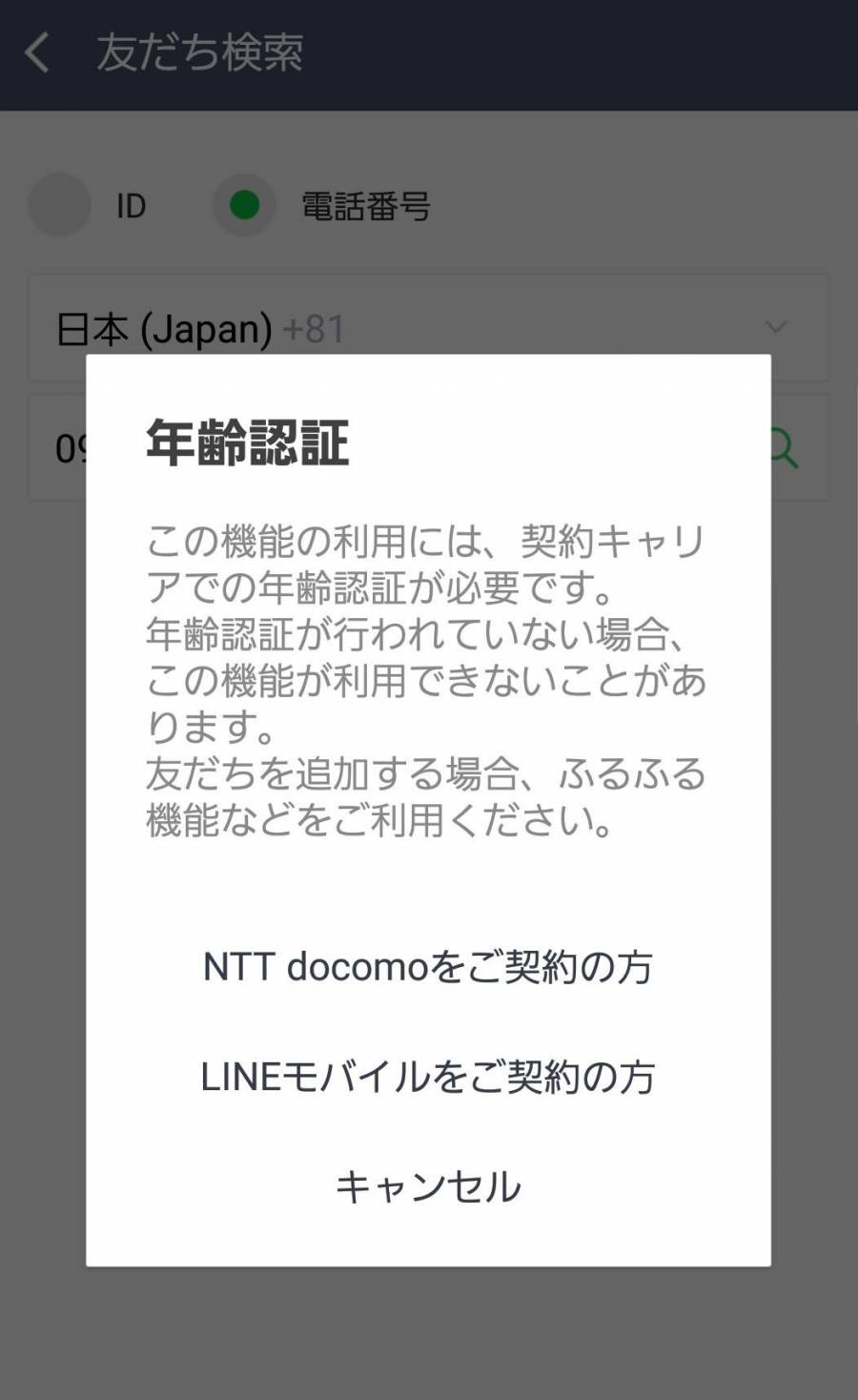Select the ID radio button
Screen dimensions: 858x1400
(59, 205)
